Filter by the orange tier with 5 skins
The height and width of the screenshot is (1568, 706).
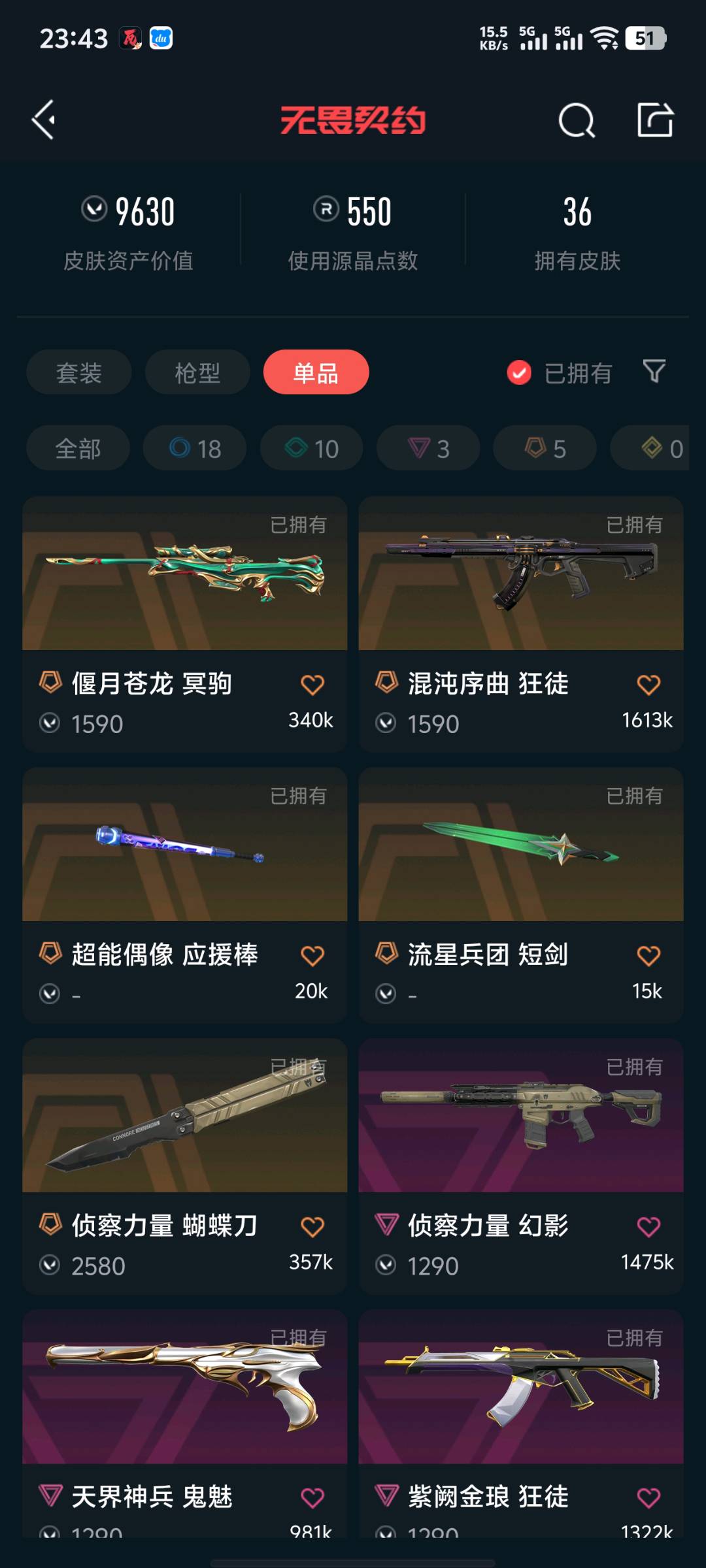545,448
